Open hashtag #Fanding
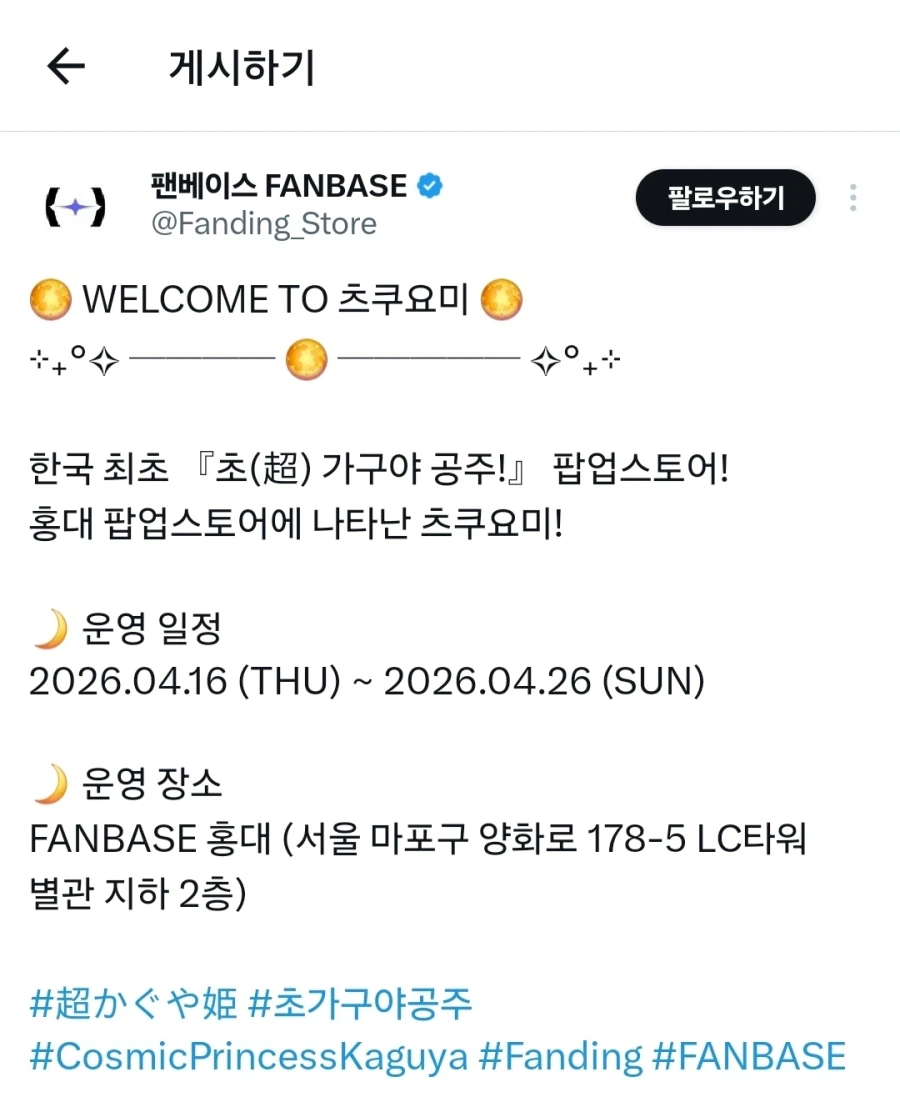Screen dimensions: 900x1102 point(561,1056)
